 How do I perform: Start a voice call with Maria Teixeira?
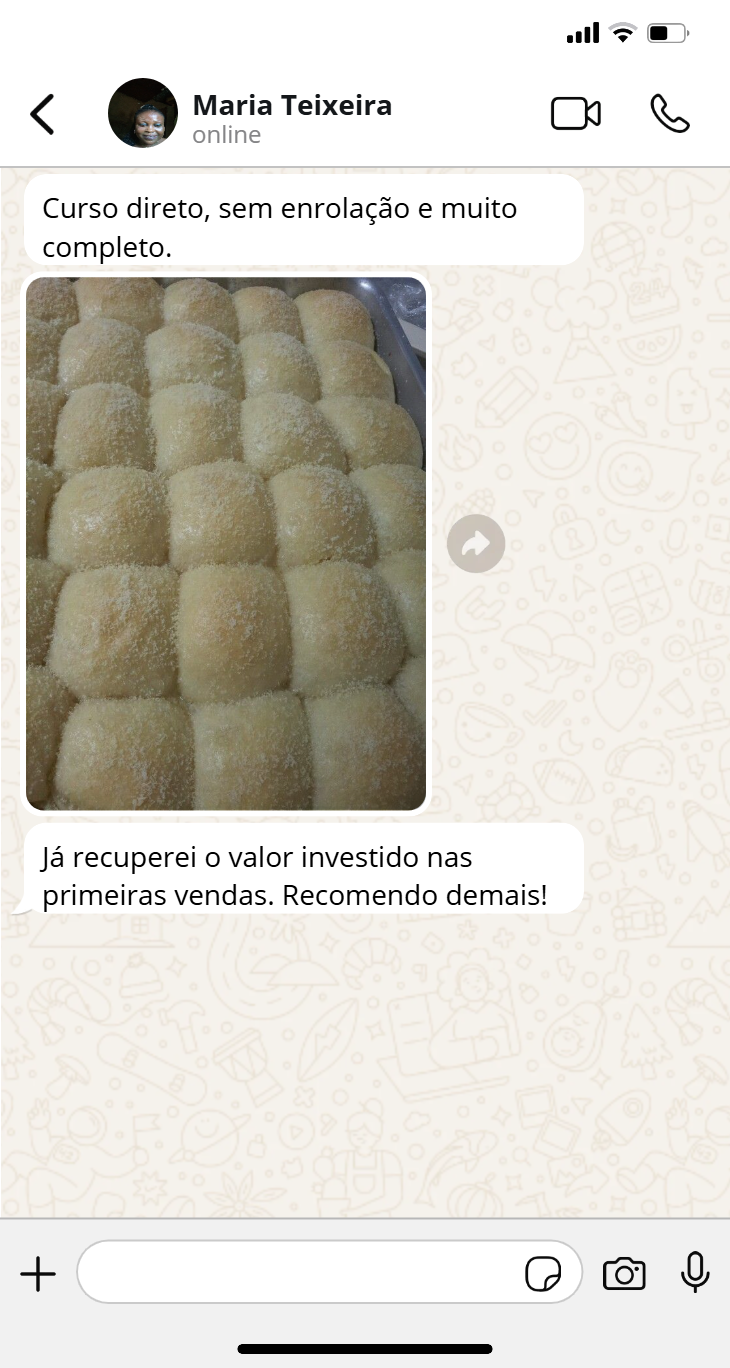(669, 114)
